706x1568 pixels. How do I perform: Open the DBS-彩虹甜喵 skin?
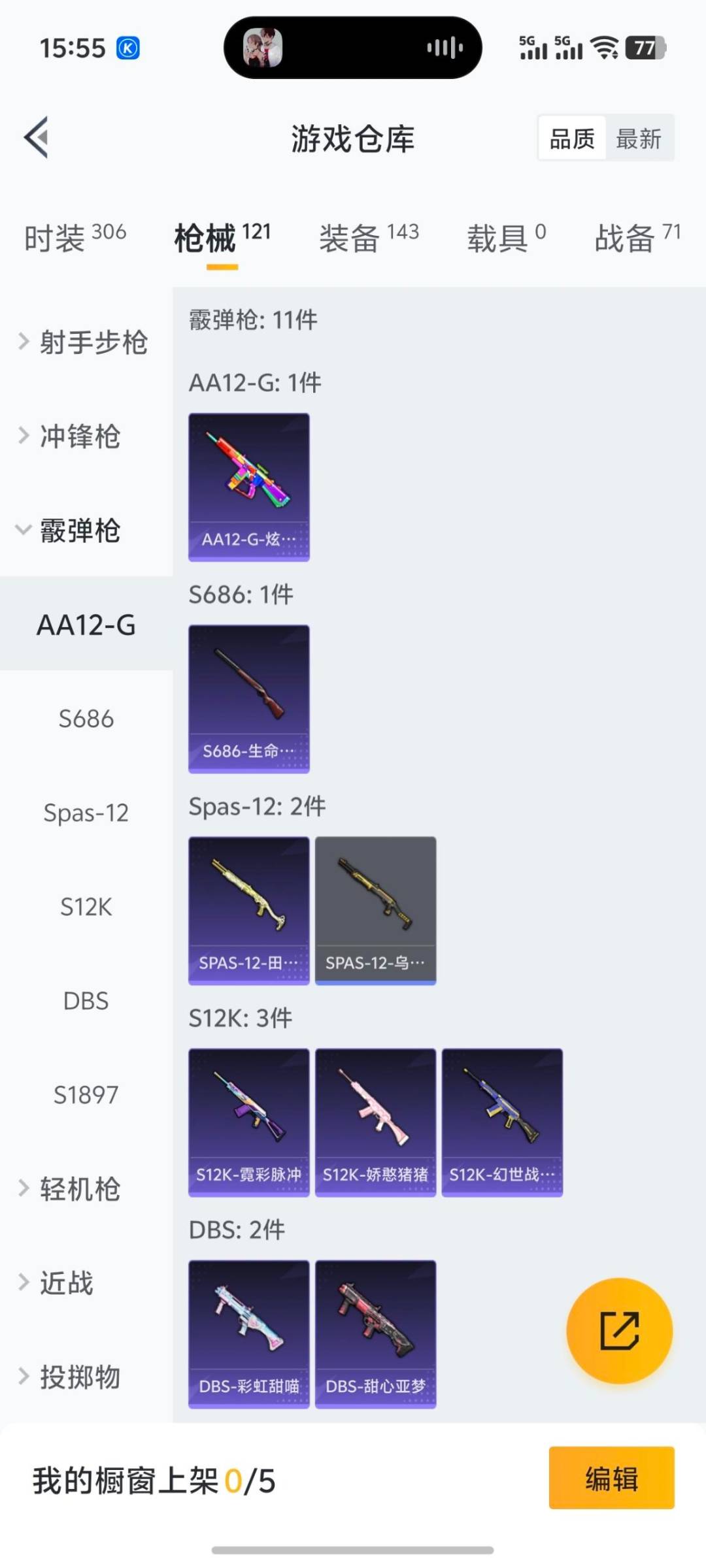(248, 1333)
